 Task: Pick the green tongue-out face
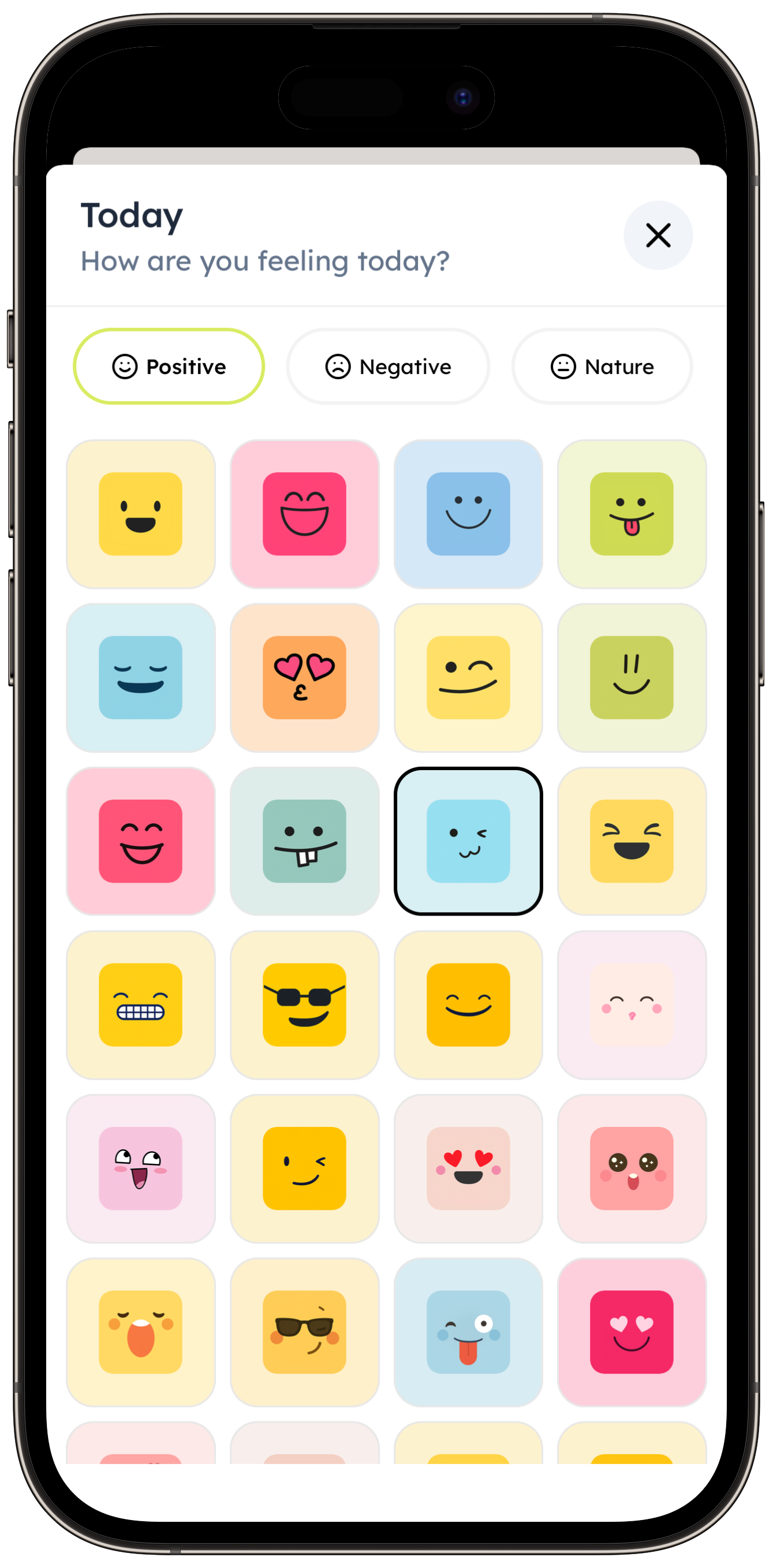click(x=631, y=514)
